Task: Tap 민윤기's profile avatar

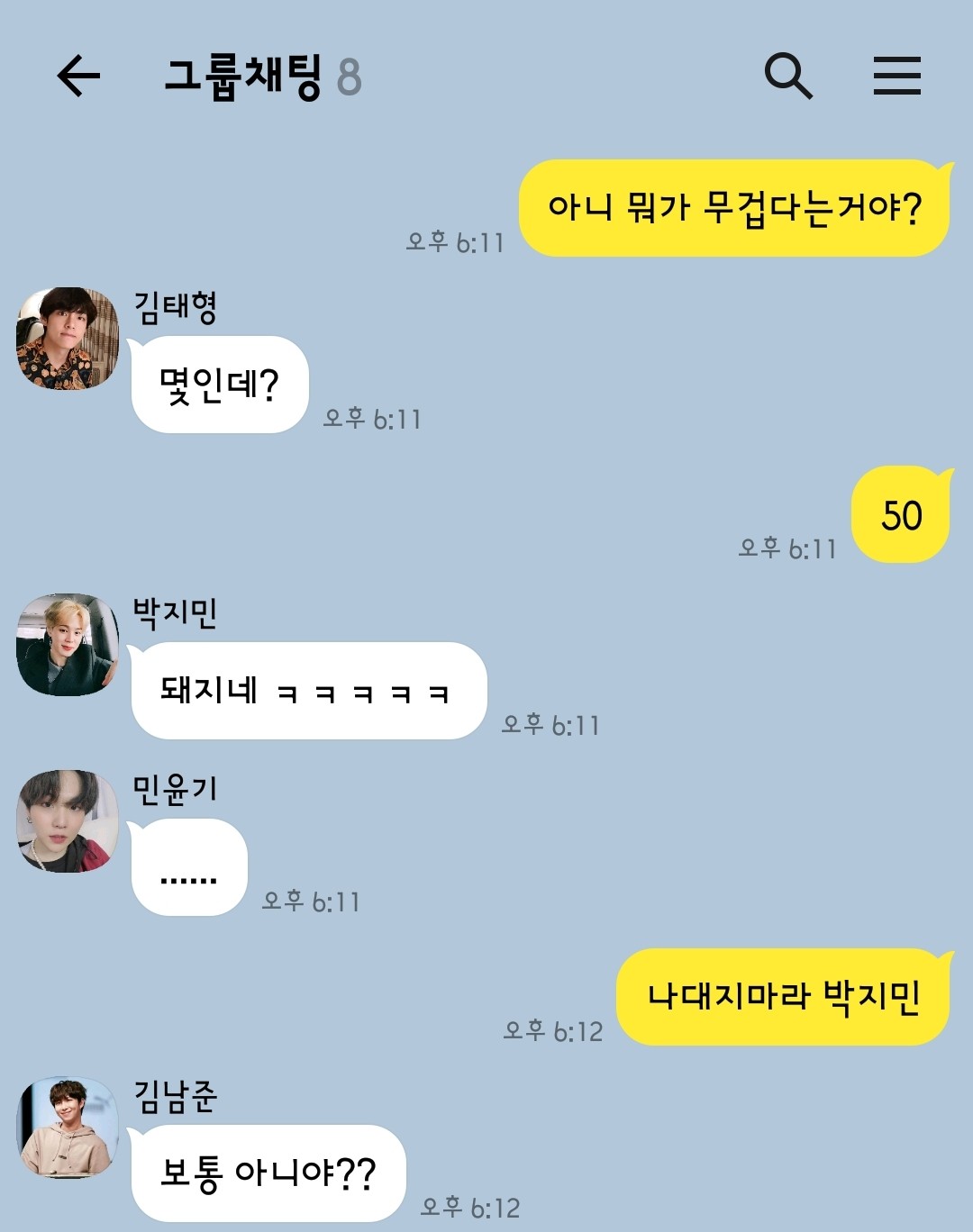Action: click(68, 821)
